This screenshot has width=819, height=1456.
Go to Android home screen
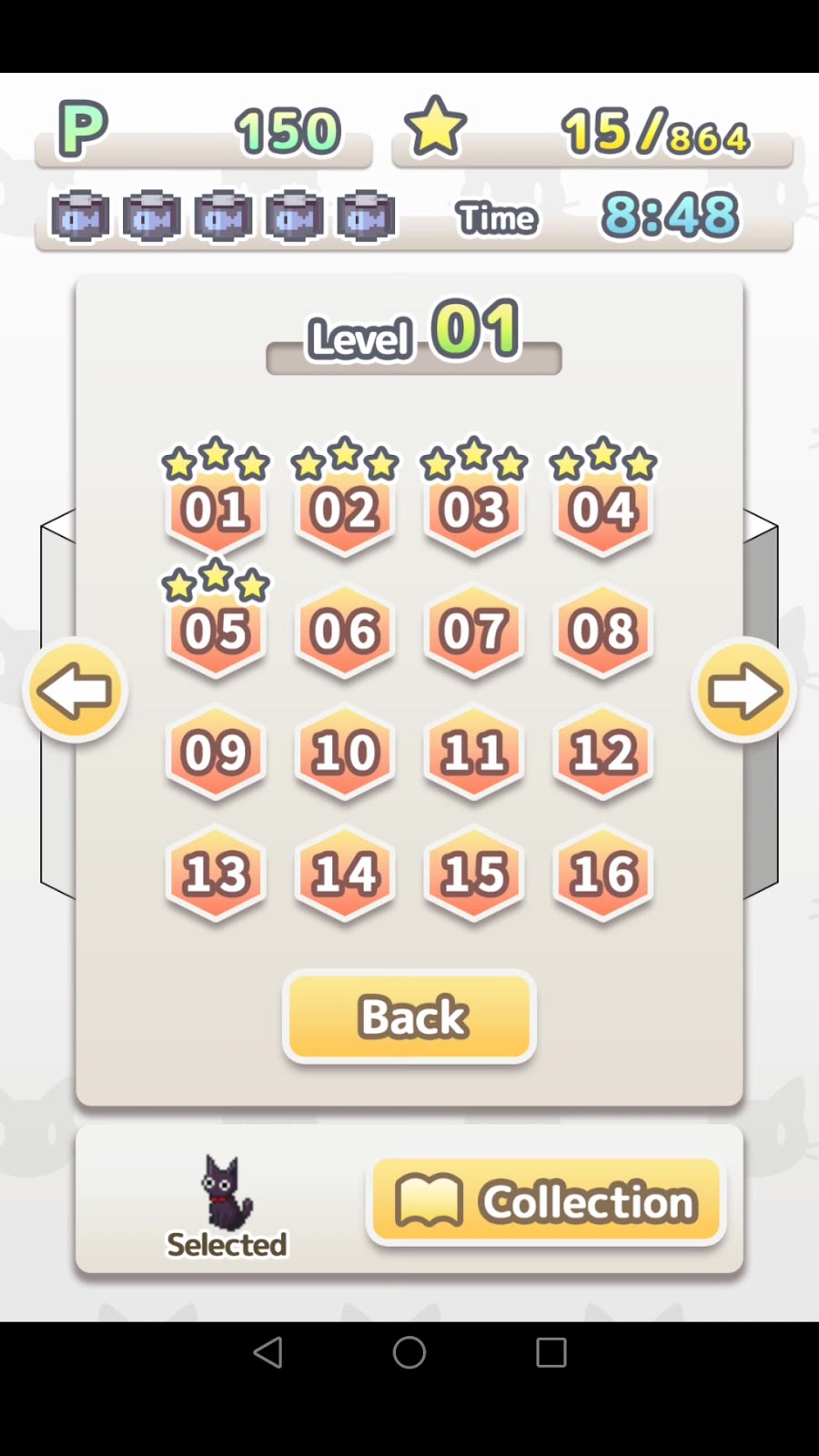pos(409,1352)
